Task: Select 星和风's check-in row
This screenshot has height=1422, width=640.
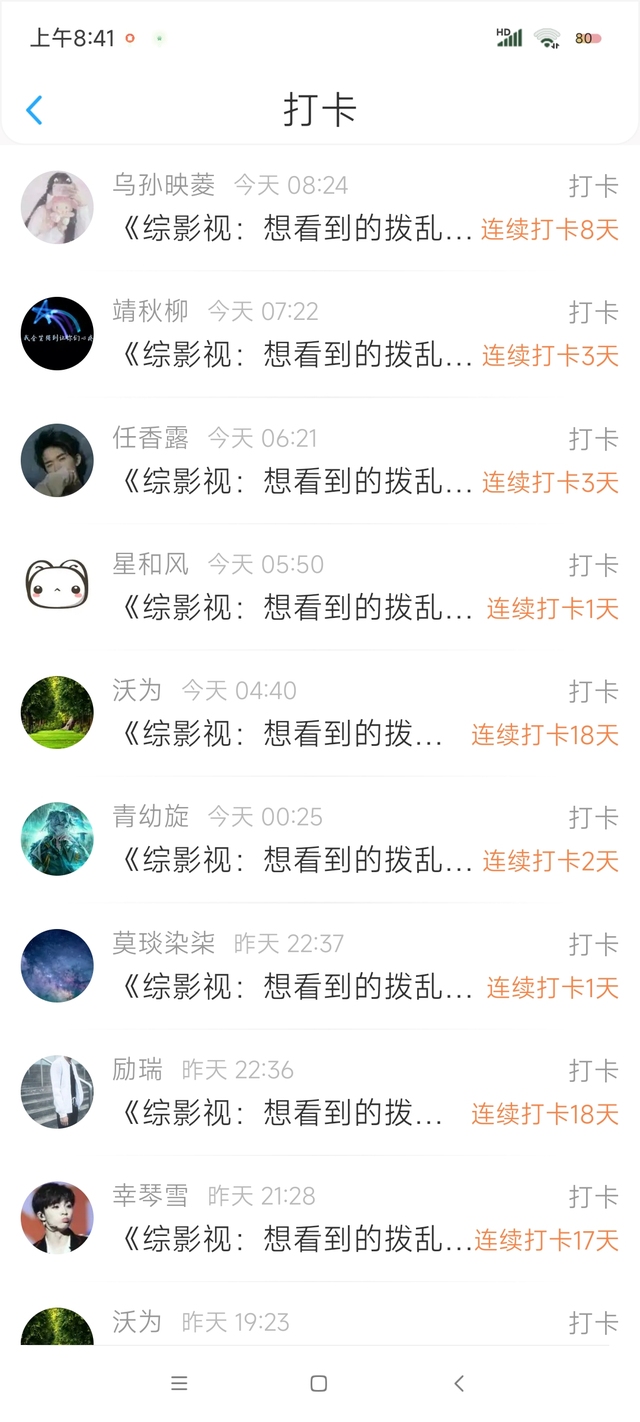Action: tap(320, 587)
